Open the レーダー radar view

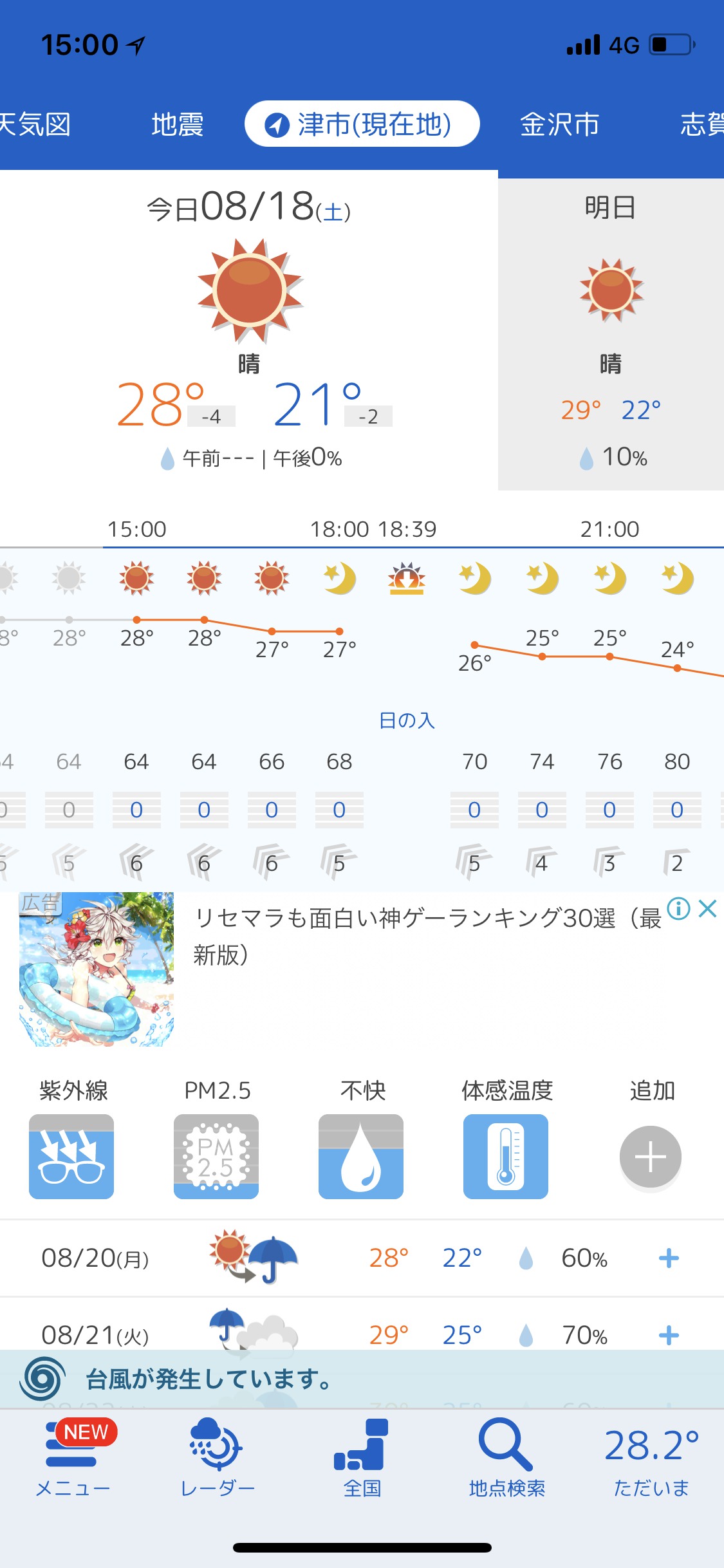(x=218, y=1459)
